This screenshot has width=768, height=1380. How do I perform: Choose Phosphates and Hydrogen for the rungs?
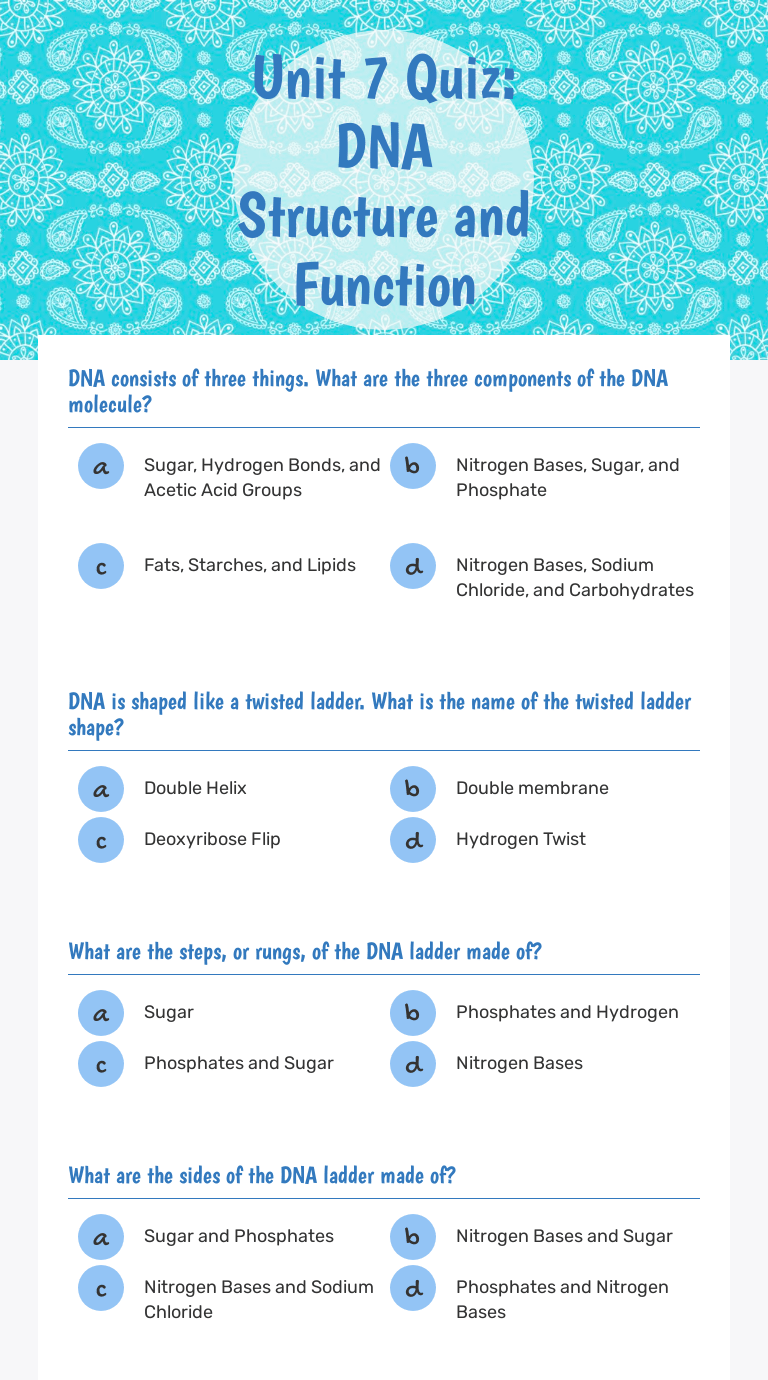[413, 1013]
